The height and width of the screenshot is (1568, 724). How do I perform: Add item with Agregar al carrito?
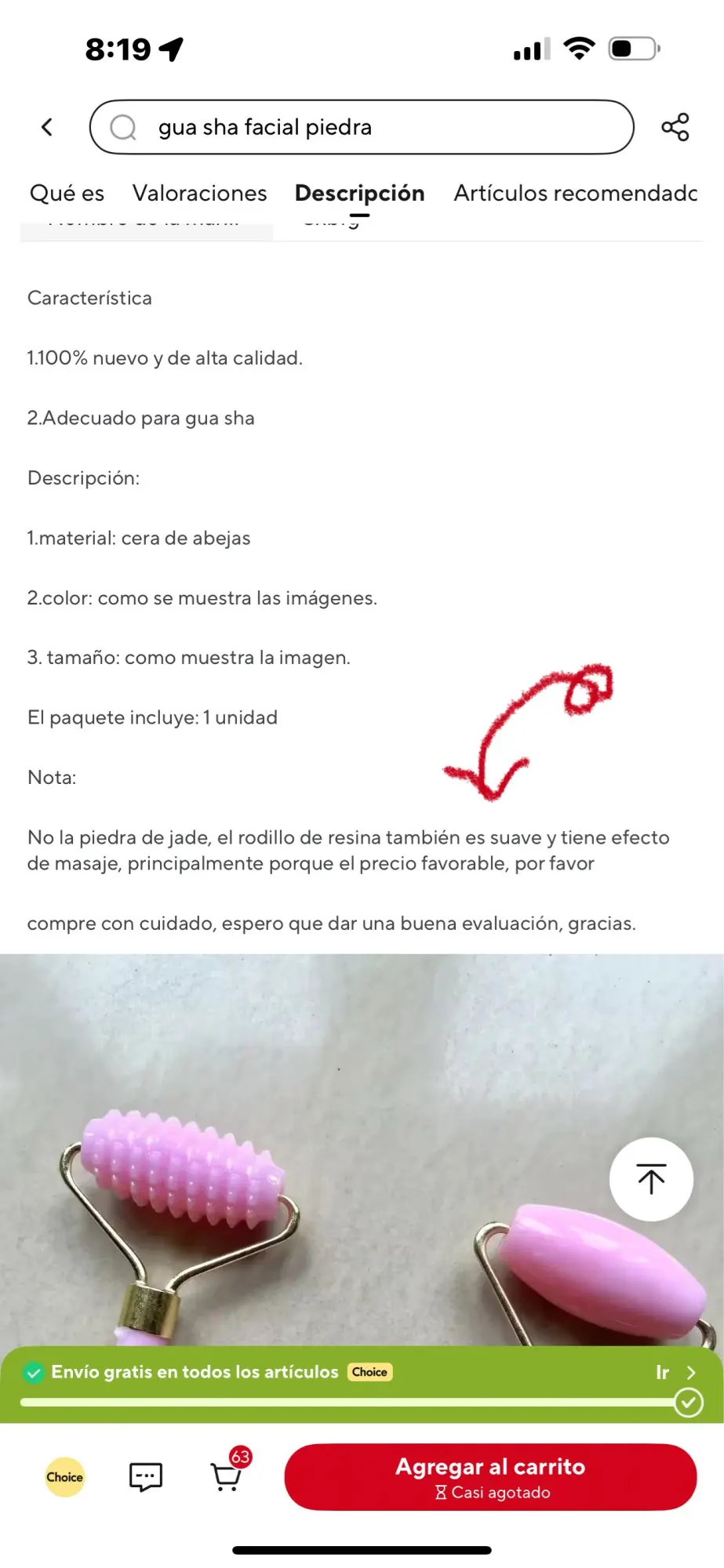[x=490, y=1477]
